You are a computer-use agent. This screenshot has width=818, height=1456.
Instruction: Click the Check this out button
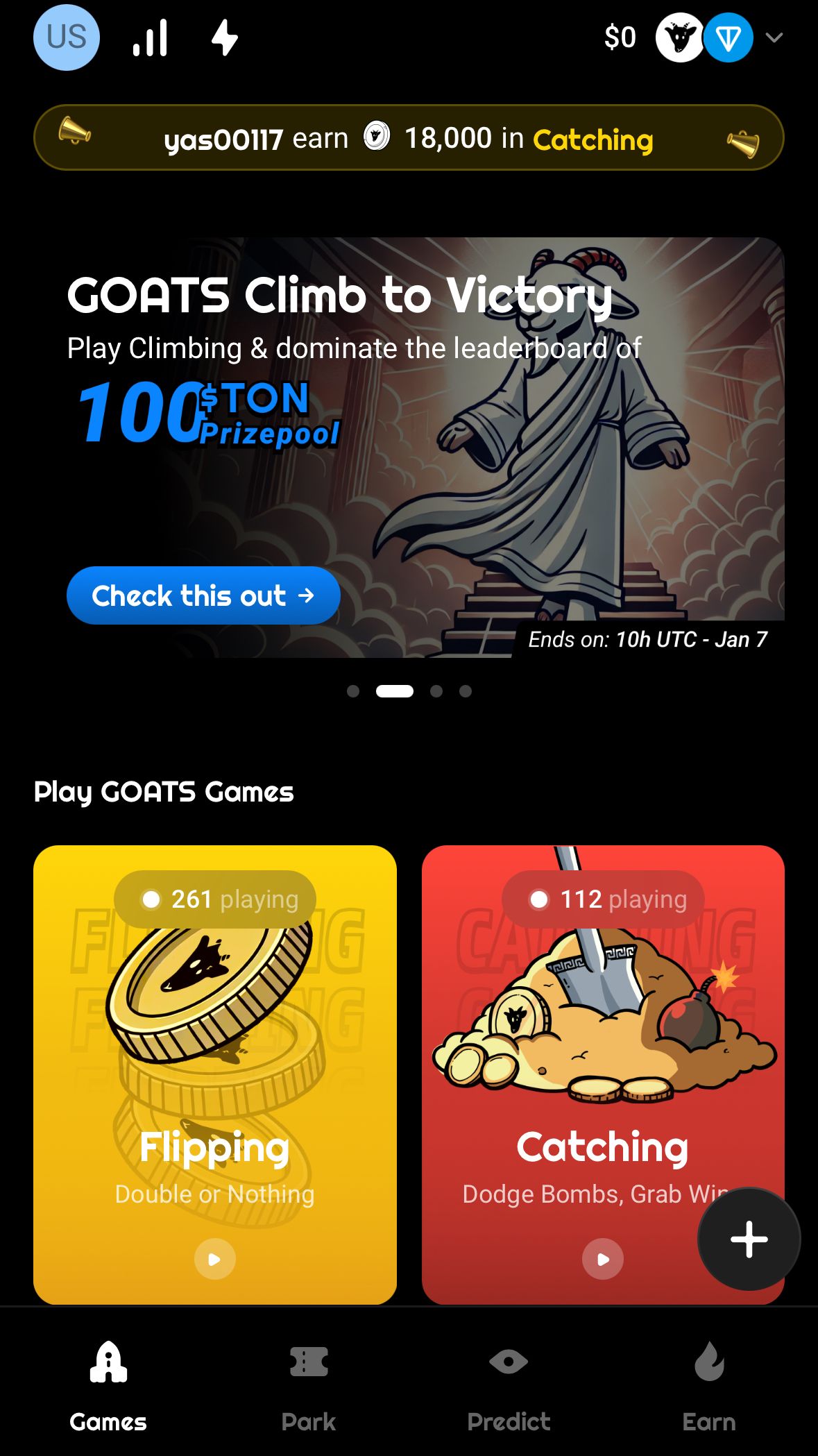point(203,595)
